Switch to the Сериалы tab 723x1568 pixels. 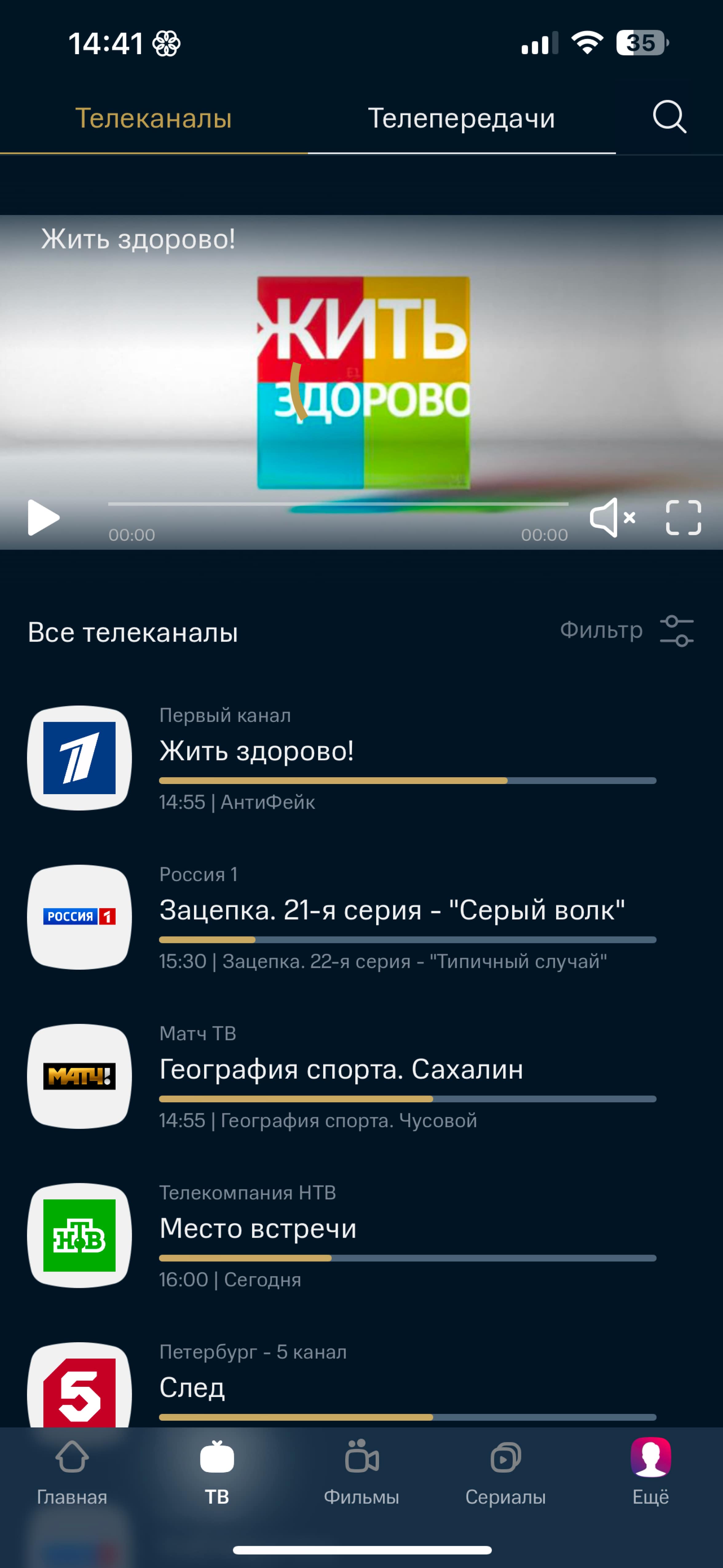point(506,1472)
